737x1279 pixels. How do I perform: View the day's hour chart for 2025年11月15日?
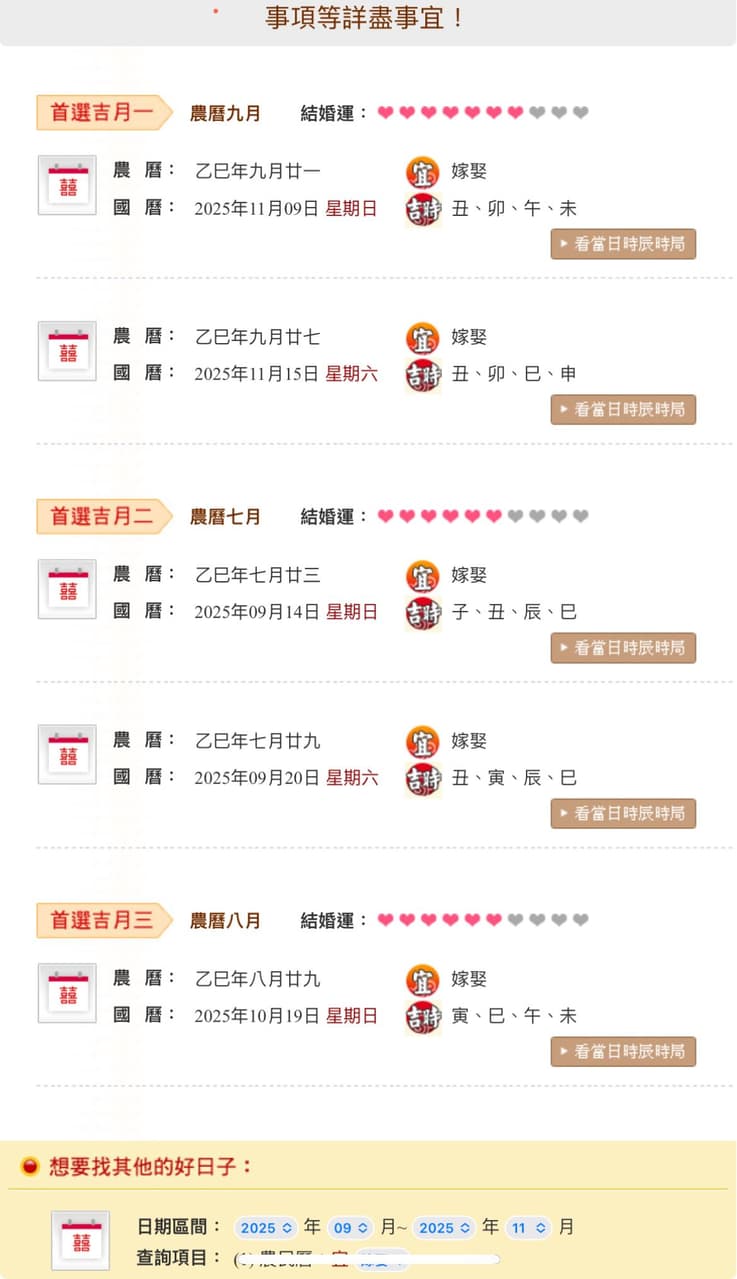point(623,410)
